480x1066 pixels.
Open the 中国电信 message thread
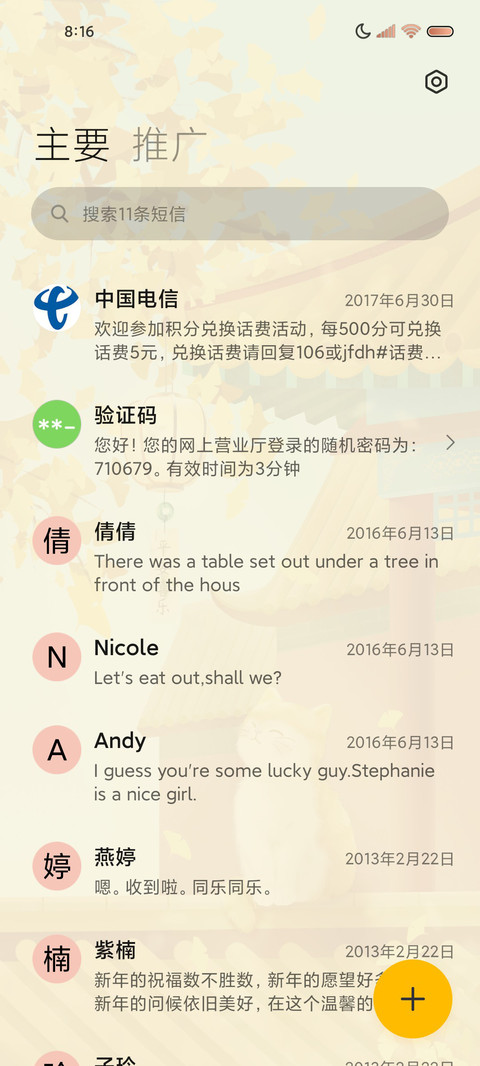pos(240,324)
